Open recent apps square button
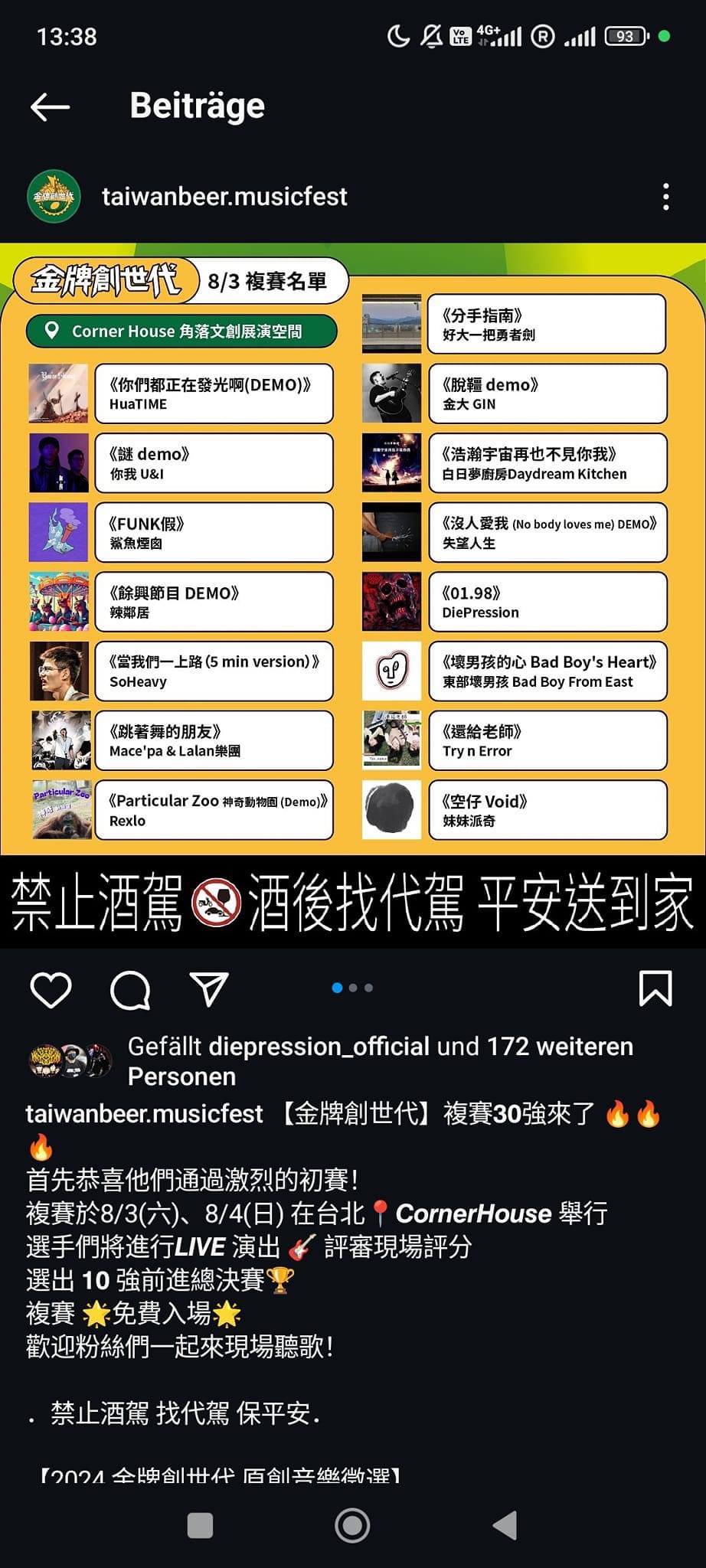This screenshot has width=706, height=1568. [200, 1525]
